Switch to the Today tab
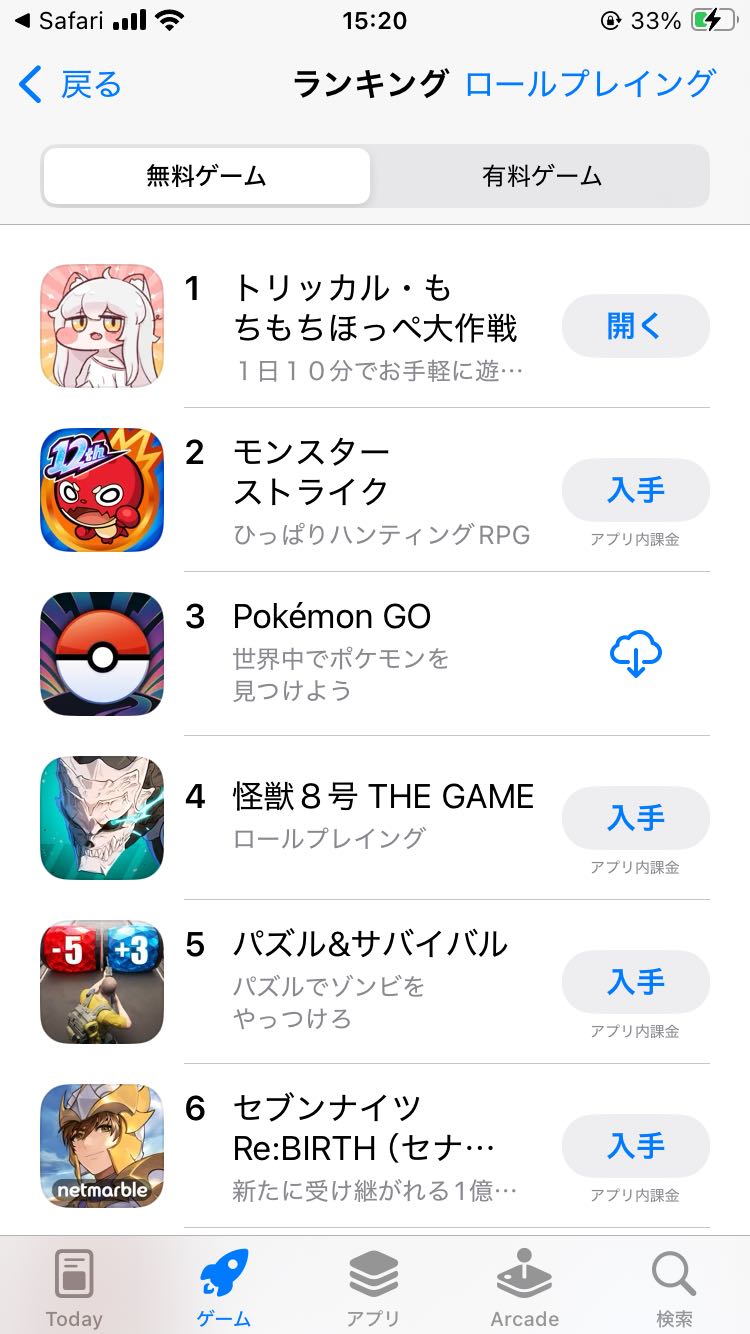This screenshot has height=1334, width=750. pos(74,1287)
